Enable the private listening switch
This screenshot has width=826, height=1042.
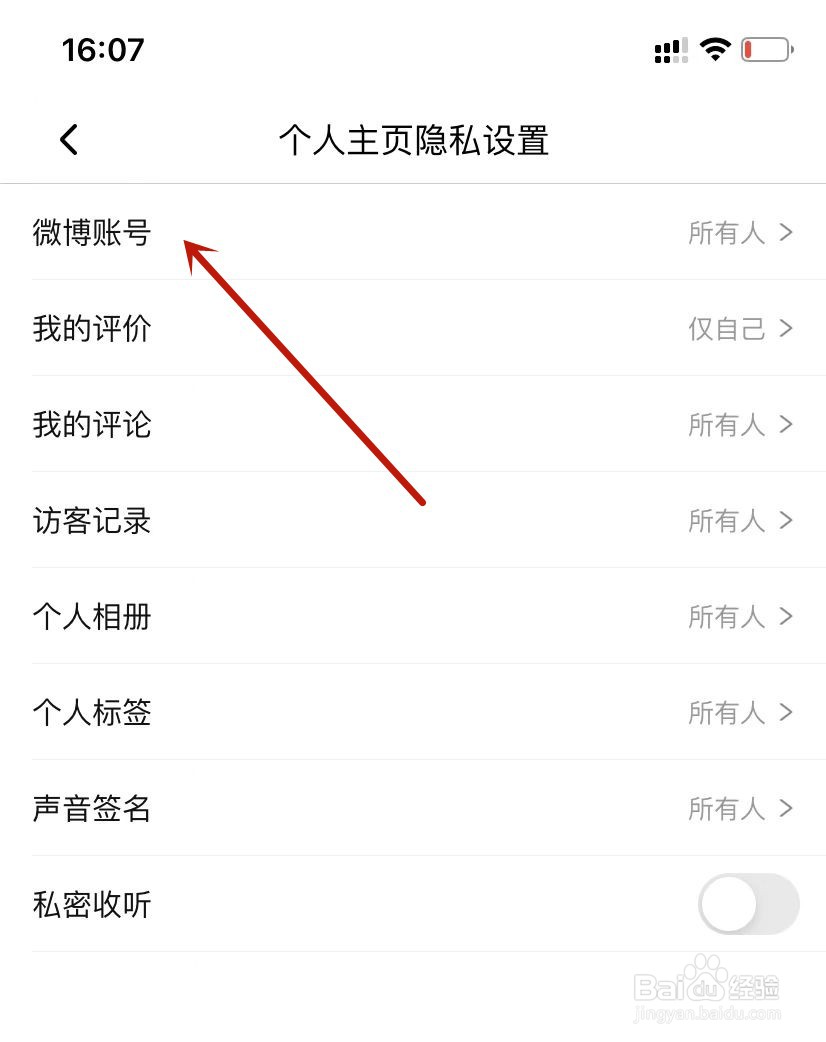748,904
